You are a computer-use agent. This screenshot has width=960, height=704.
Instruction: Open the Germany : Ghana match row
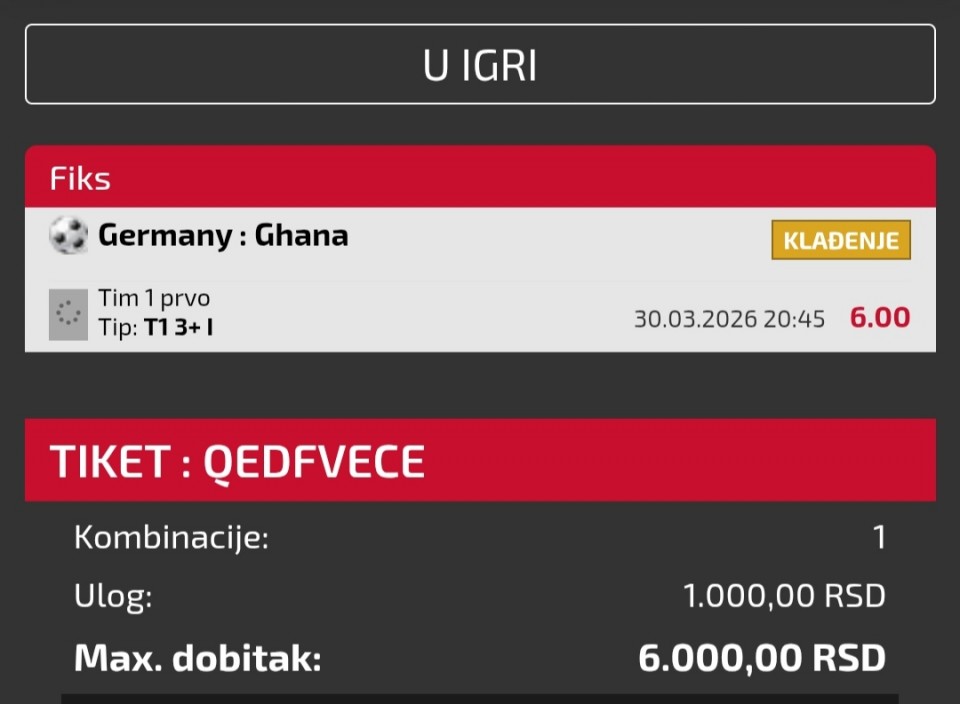[x=223, y=237]
